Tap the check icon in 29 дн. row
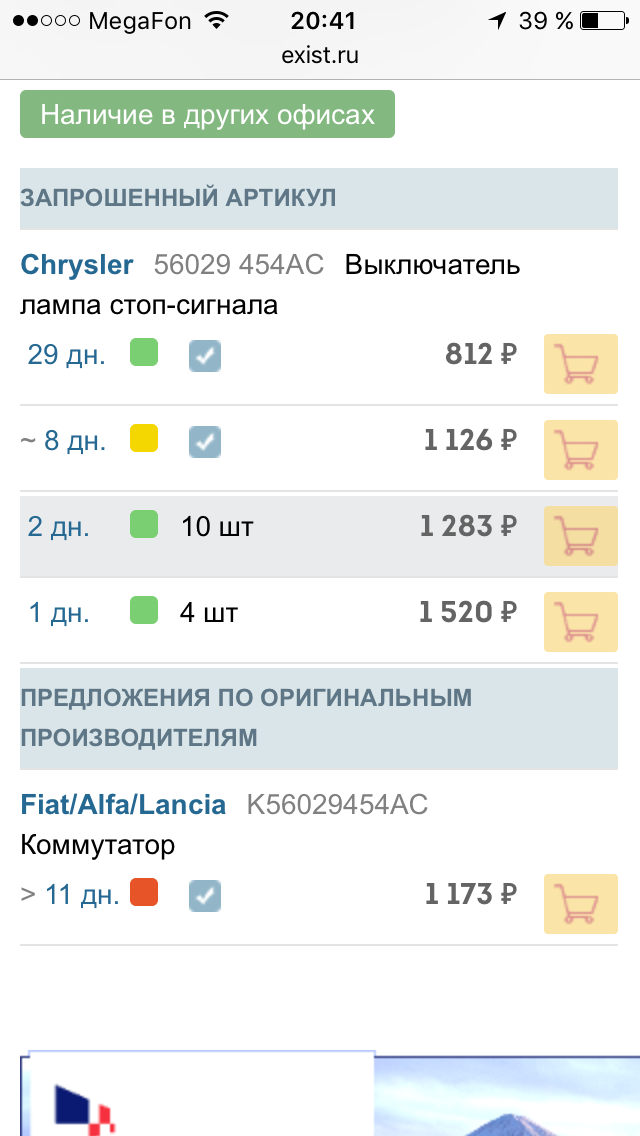 pyautogui.click(x=205, y=356)
